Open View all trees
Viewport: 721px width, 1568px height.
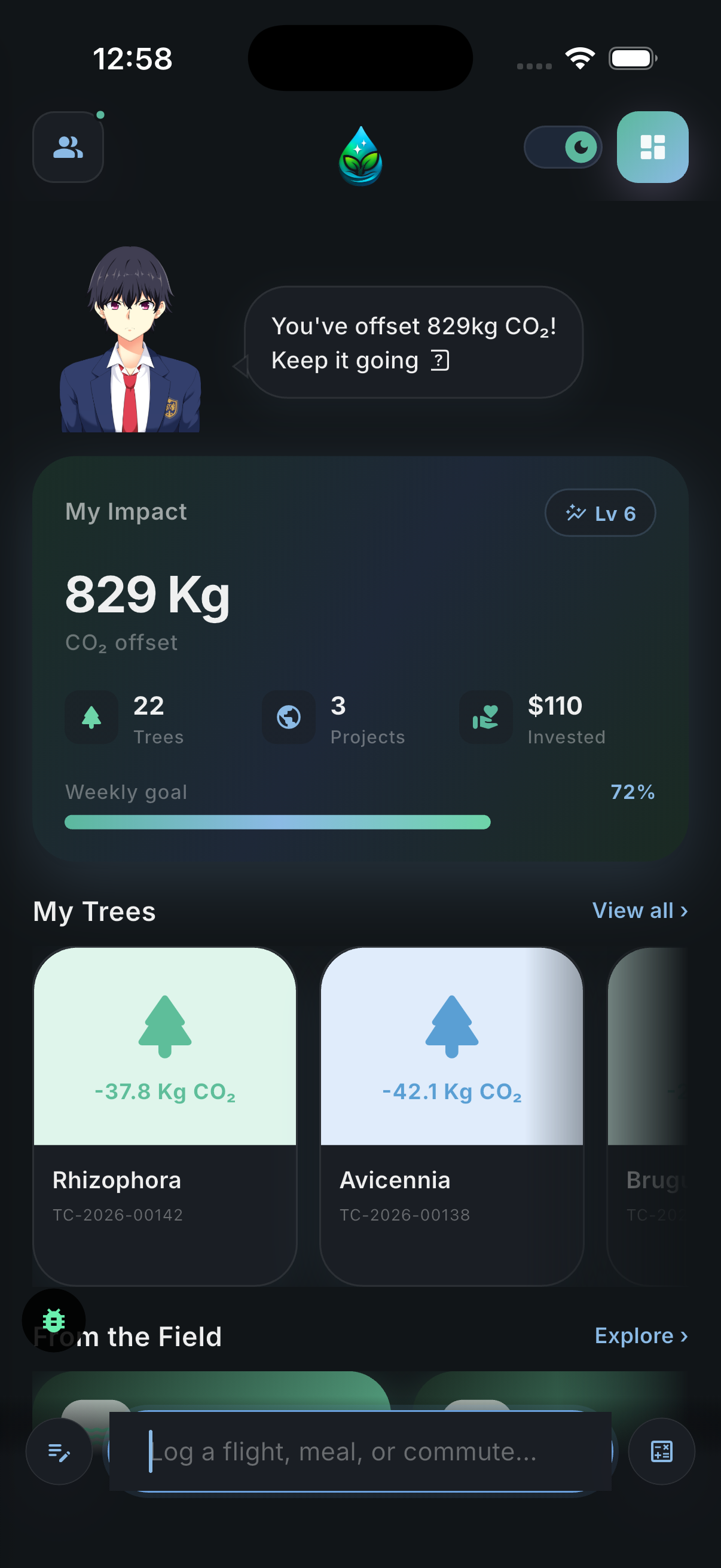640,911
